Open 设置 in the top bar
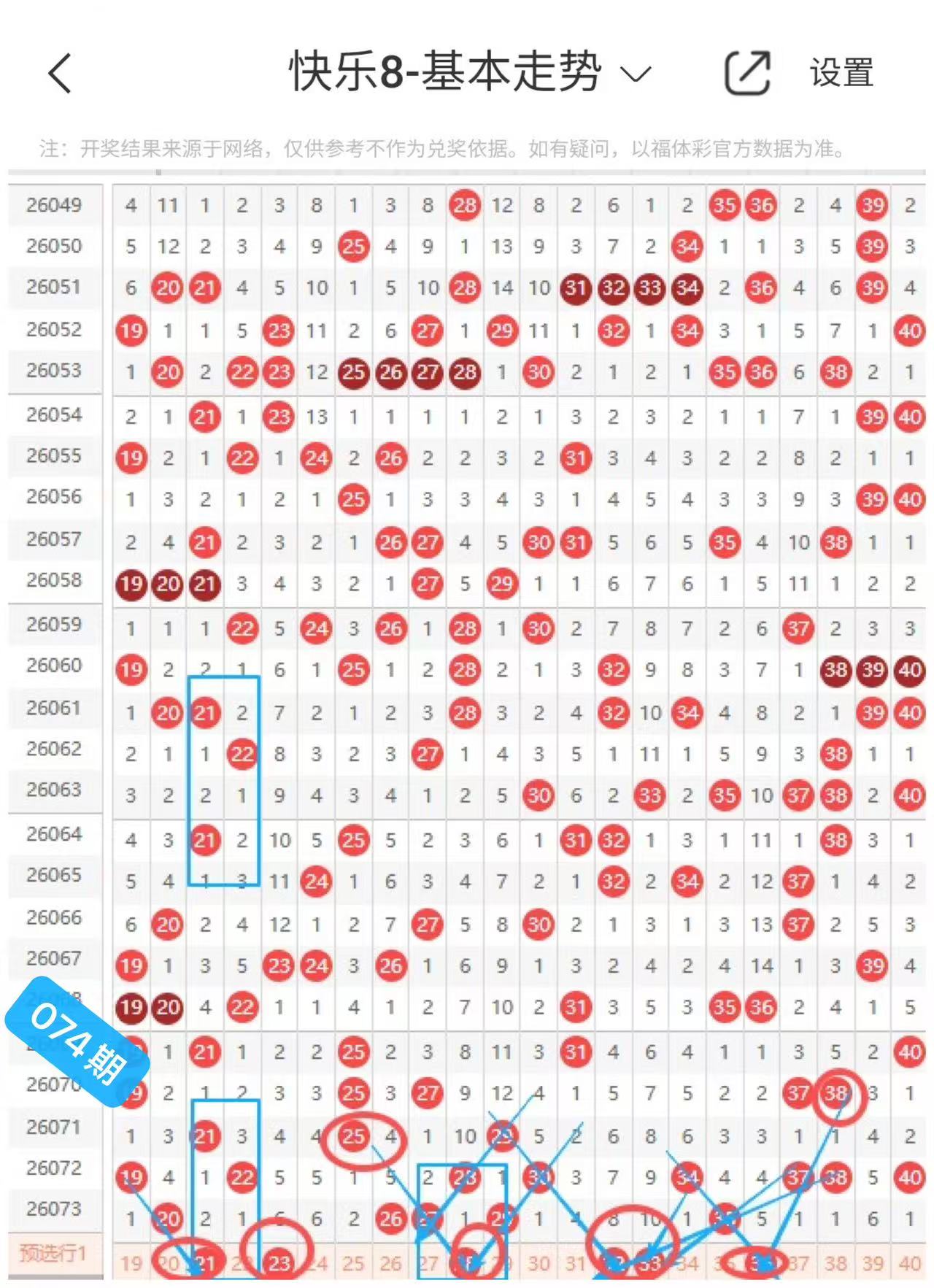The image size is (934, 1288). pyautogui.click(x=841, y=73)
